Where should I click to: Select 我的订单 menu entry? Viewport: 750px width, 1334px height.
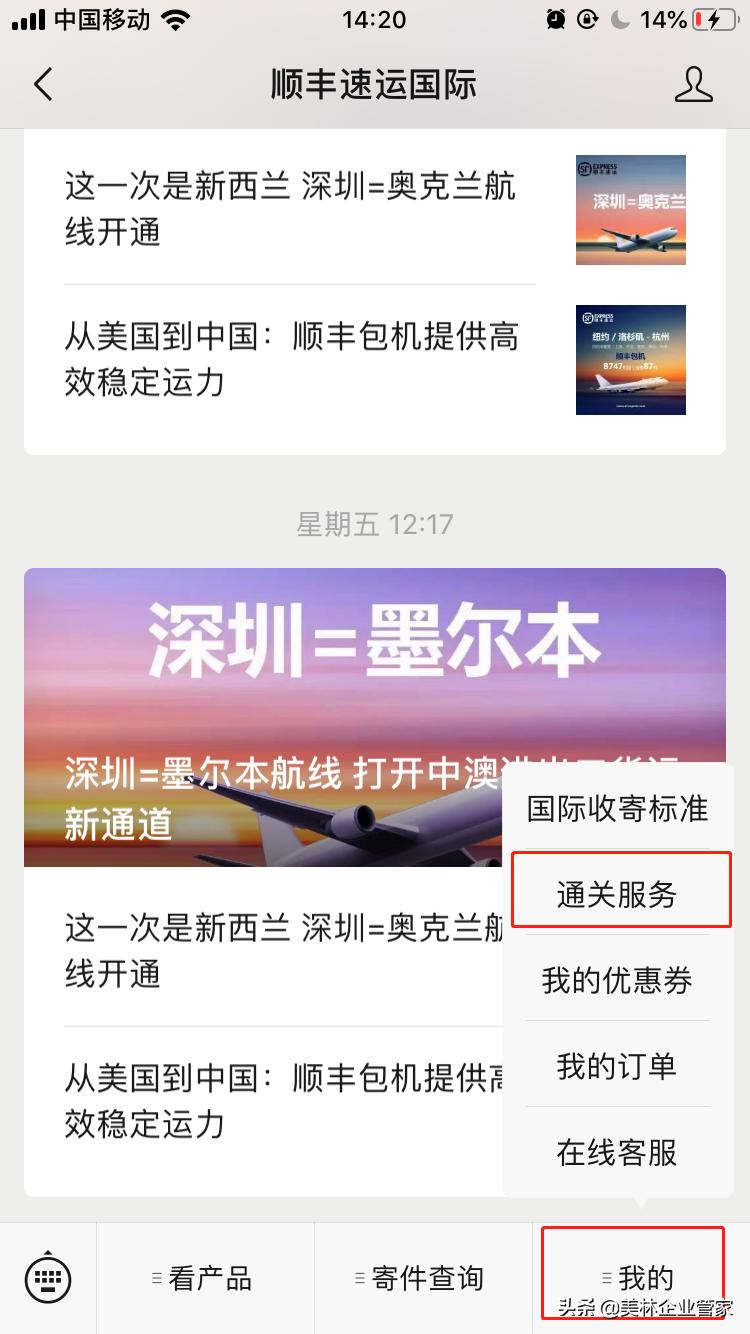(617, 1066)
